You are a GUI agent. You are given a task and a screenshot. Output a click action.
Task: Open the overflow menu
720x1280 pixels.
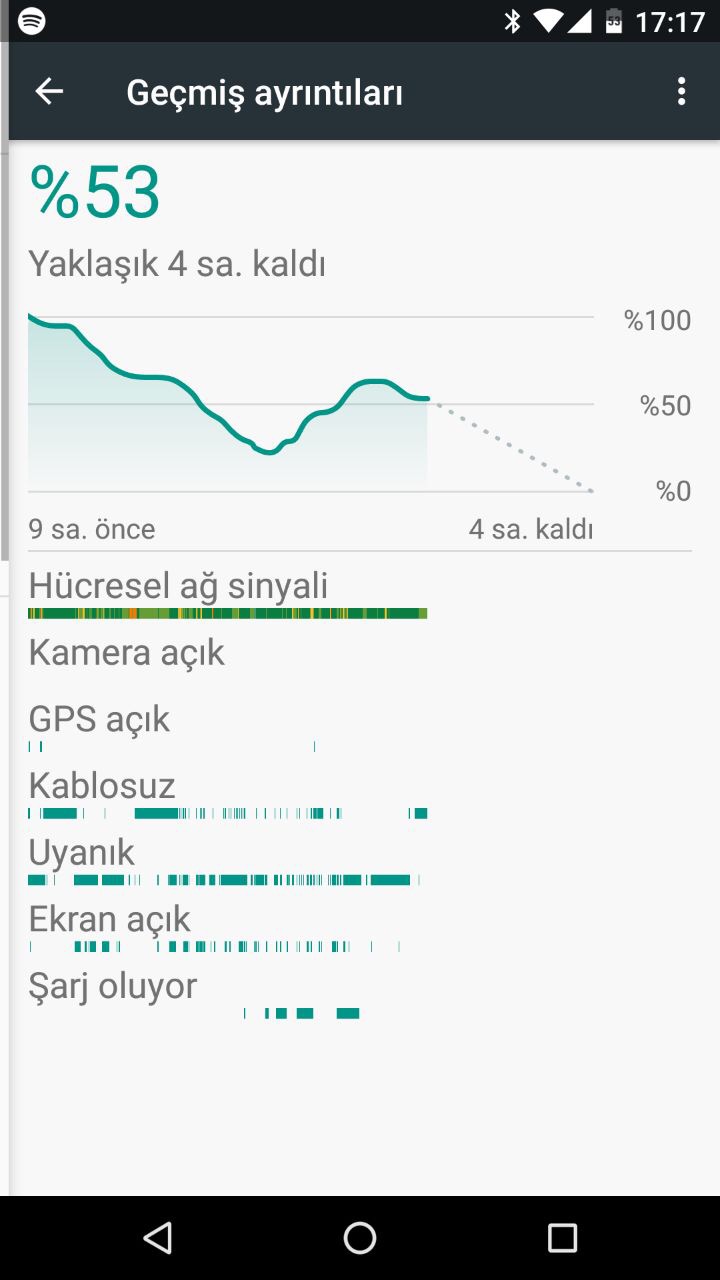point(681,92)
